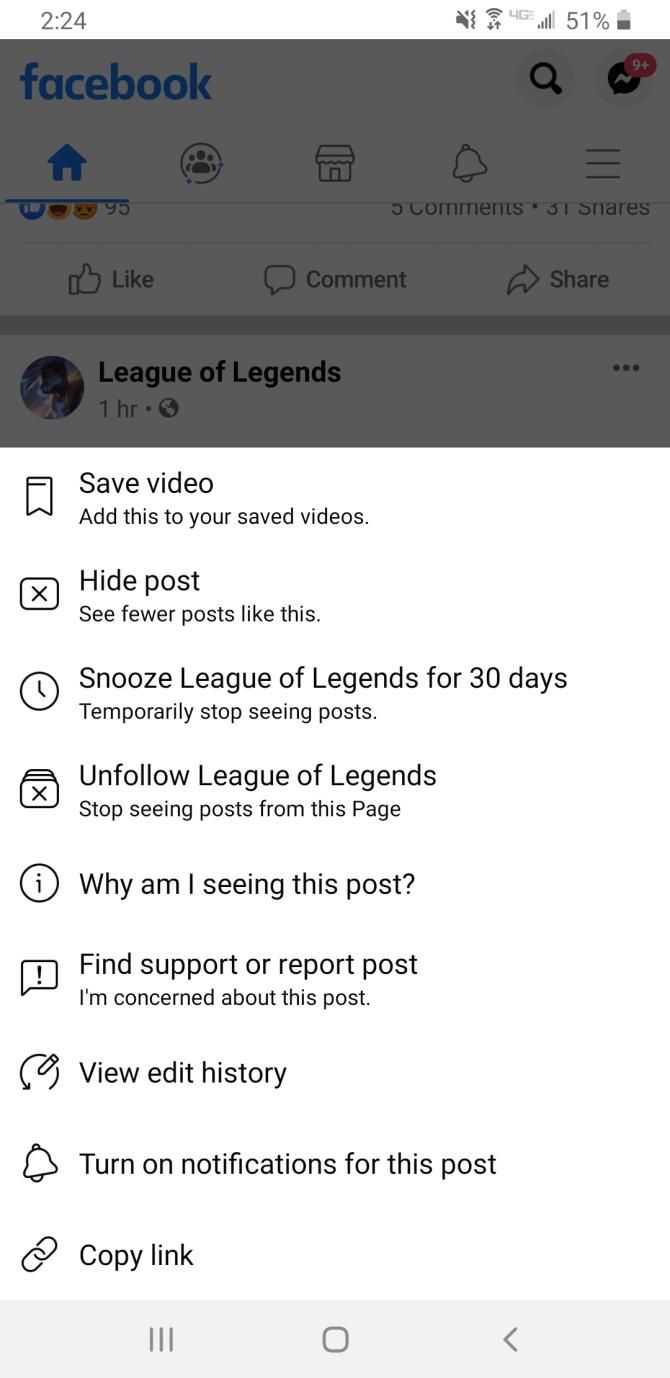View edit history of the post

pyautogui.click(x=183, y=1073)
